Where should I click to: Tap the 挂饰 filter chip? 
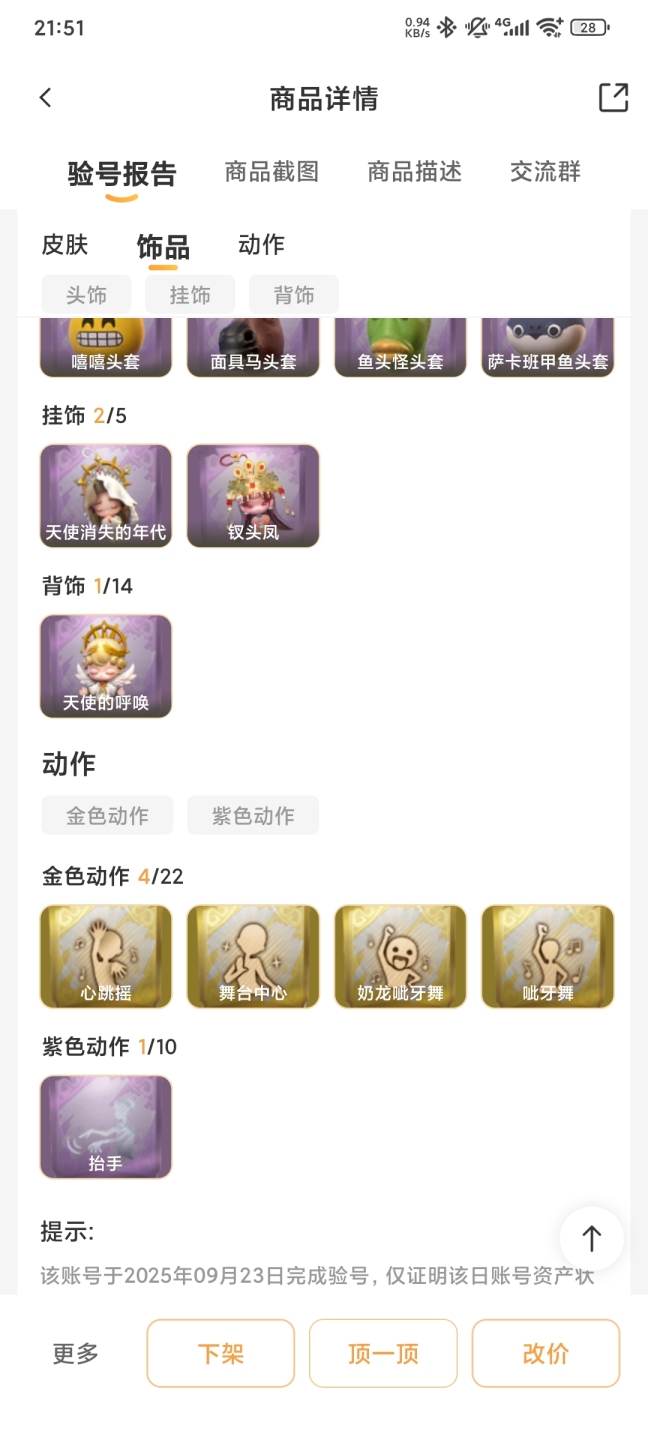(190, 294)
